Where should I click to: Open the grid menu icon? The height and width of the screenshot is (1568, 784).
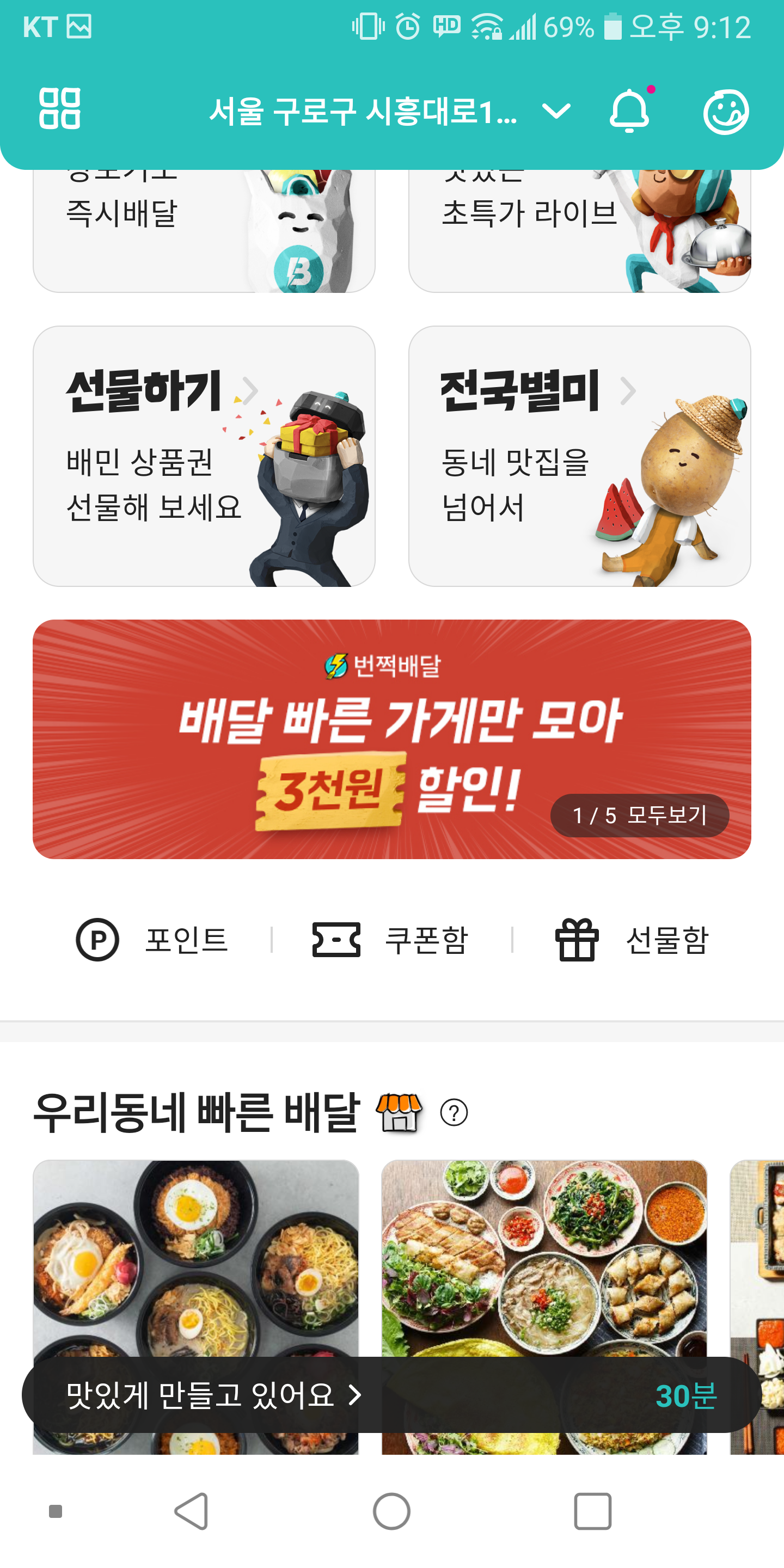(x=59, y=109)
